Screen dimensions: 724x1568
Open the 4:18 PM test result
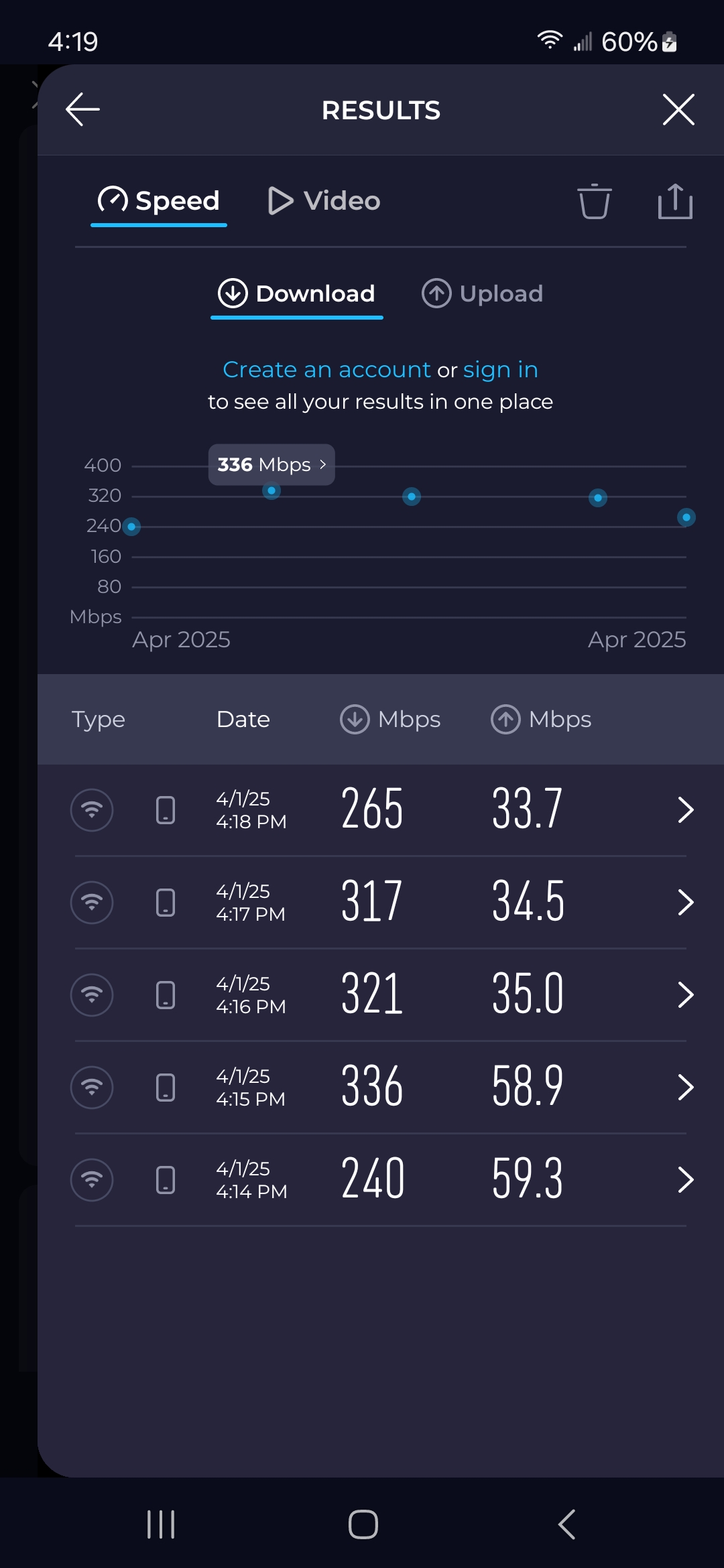coord(381,809)
